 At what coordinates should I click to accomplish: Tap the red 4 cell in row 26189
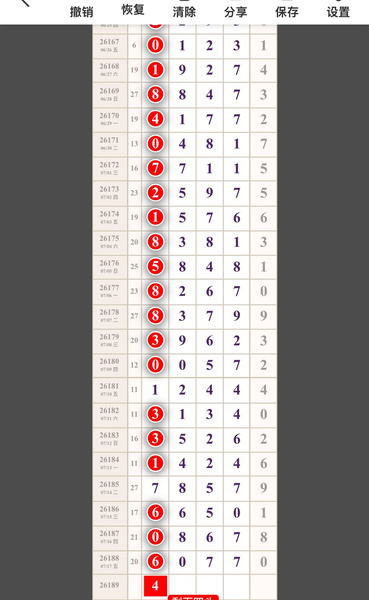click(155, 585)
